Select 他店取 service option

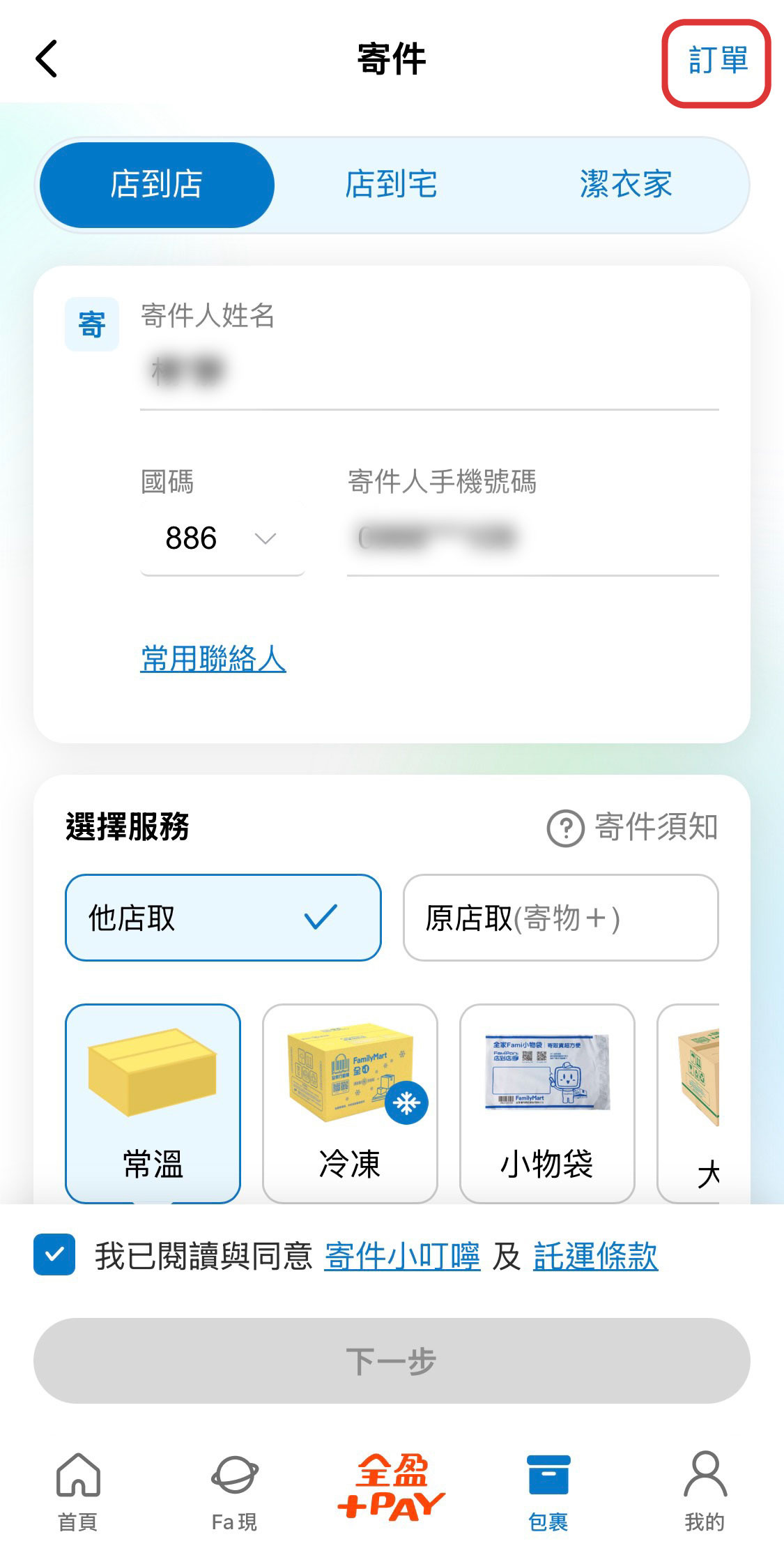click(x=223, y=918)
